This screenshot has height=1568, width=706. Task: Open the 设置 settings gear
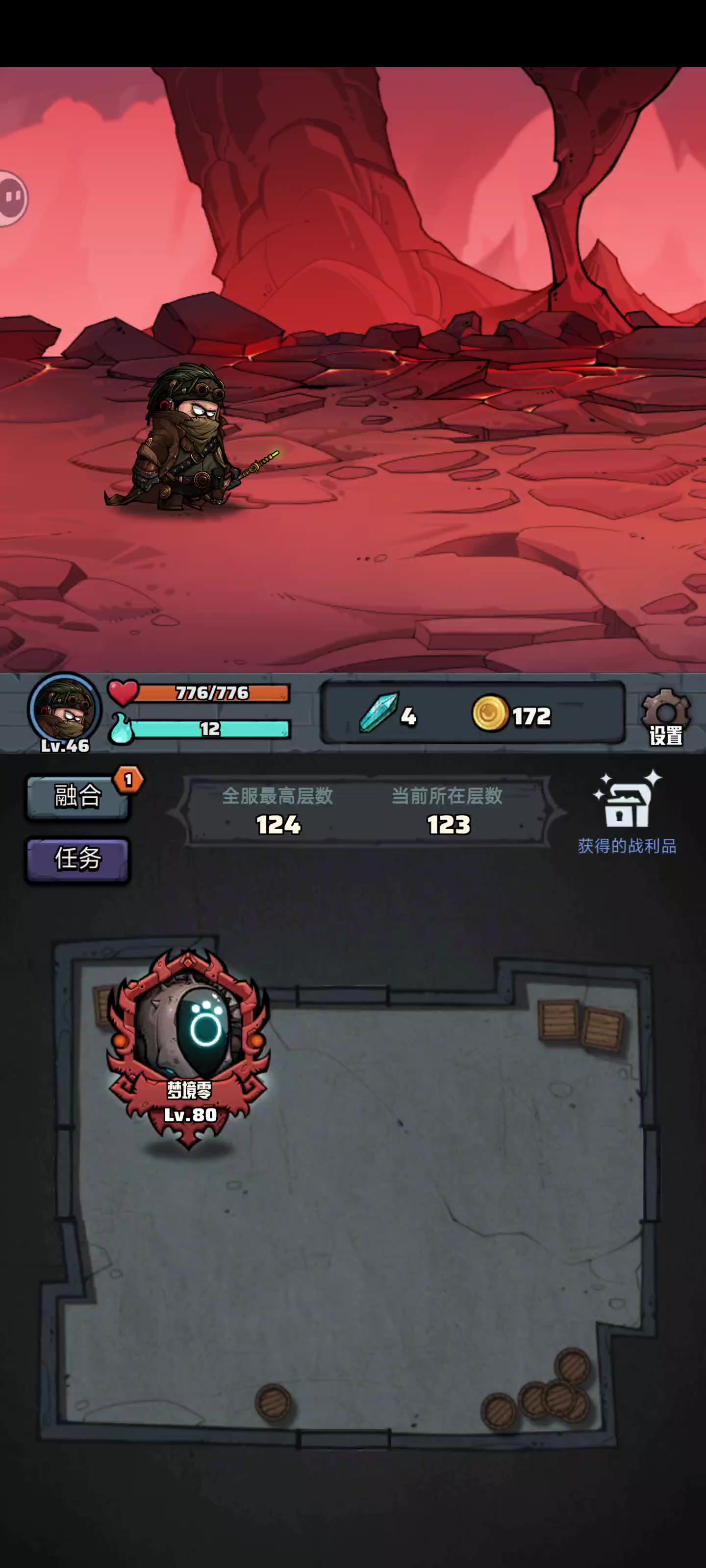(x=665, y=715)
